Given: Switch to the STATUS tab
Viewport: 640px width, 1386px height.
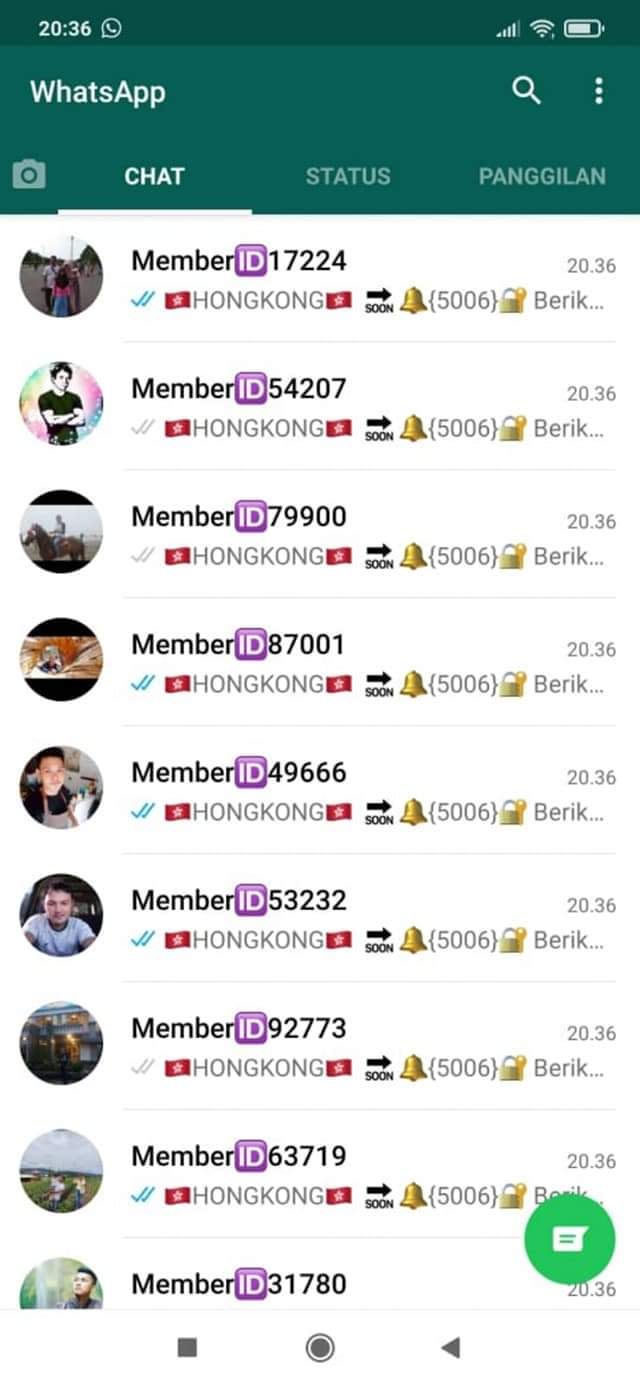Looking at the screenshot, I should pyautogui.click(x=347, y=176).
